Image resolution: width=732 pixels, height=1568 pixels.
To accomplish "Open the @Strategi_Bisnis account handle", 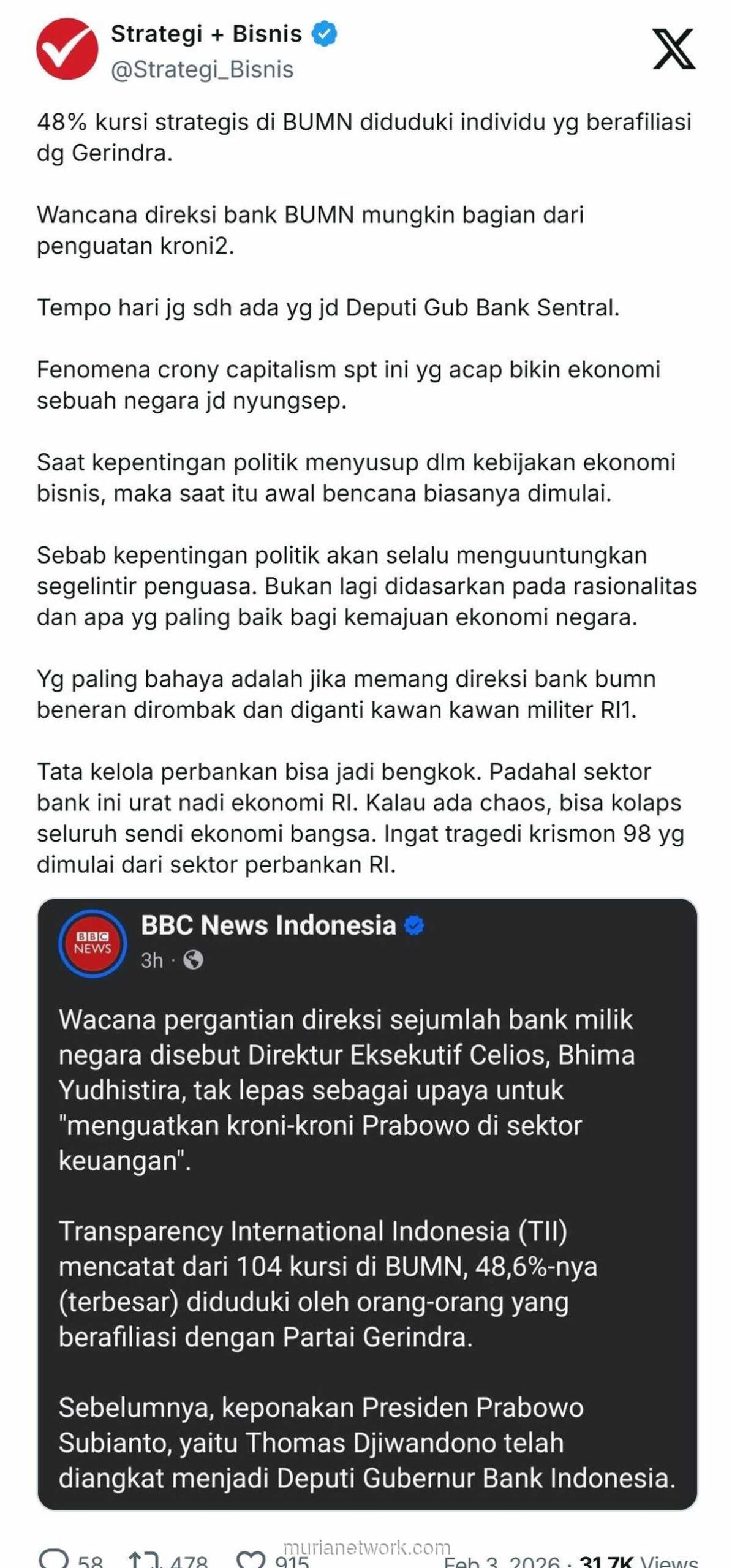I will point(202,70).
